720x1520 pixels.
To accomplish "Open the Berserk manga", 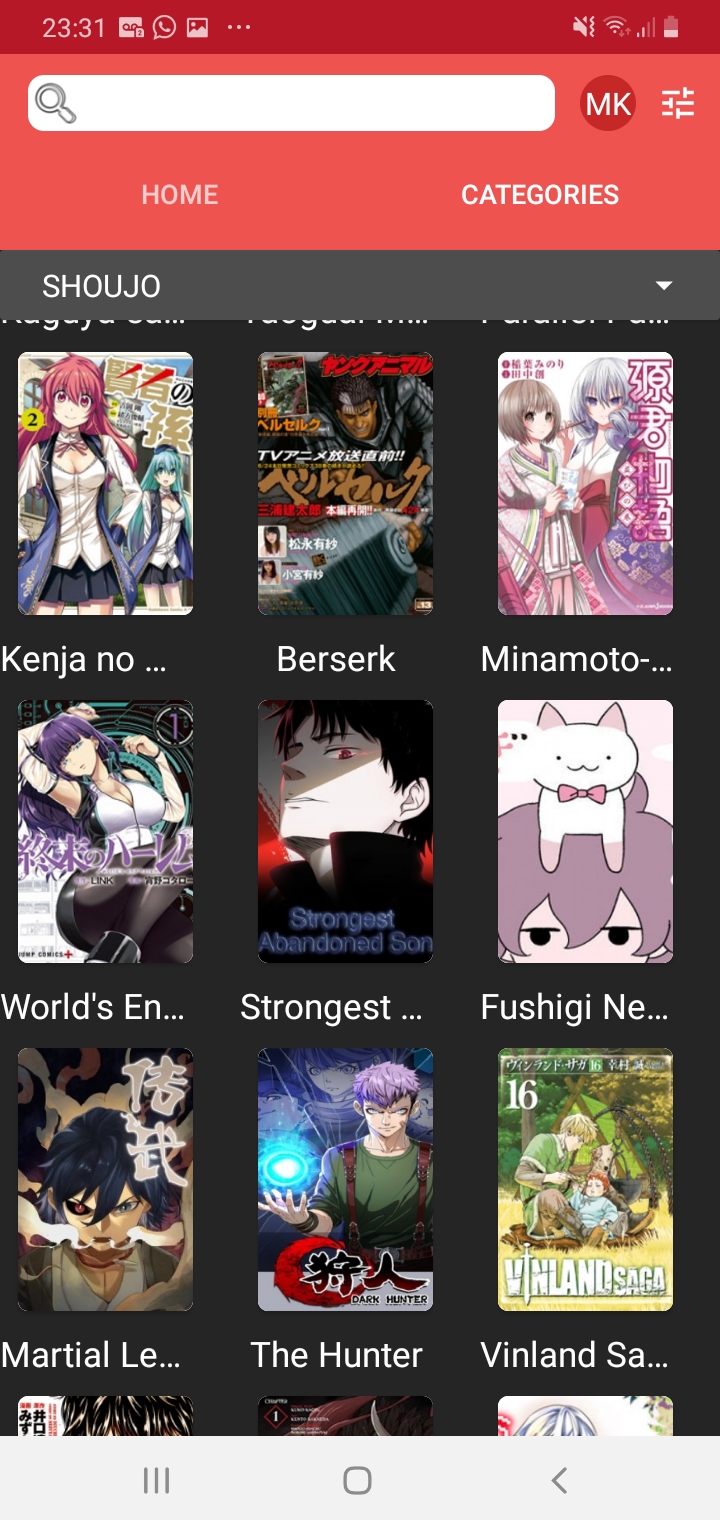I will [x=346, y=483].
